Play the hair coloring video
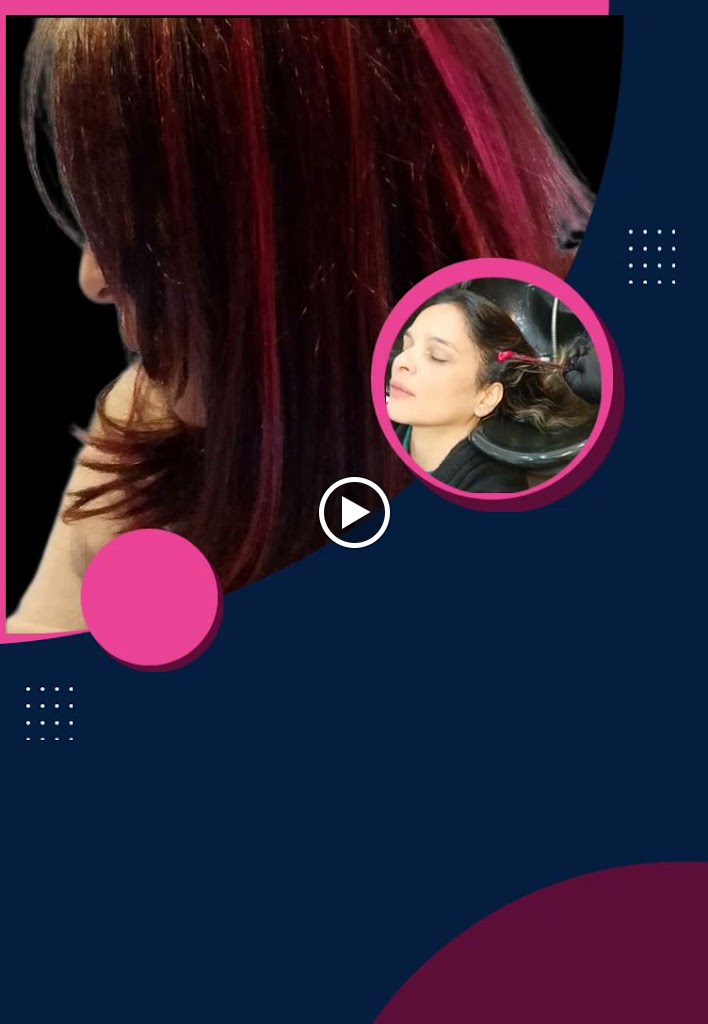The width and height of the screenshot is (708, 1024). pyautogui.click(x=354, y=512)
